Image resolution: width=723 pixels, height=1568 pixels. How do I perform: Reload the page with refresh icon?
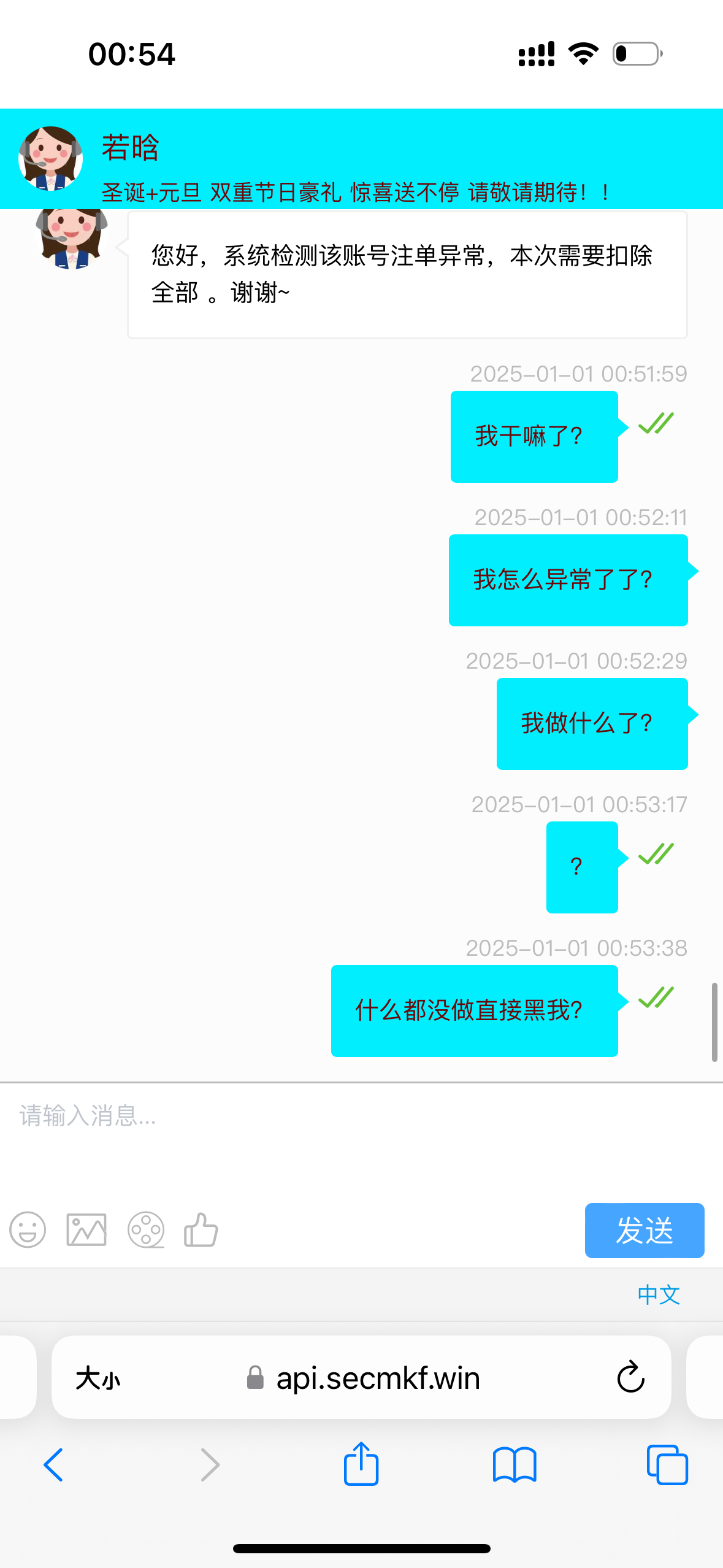(630, 1377)
